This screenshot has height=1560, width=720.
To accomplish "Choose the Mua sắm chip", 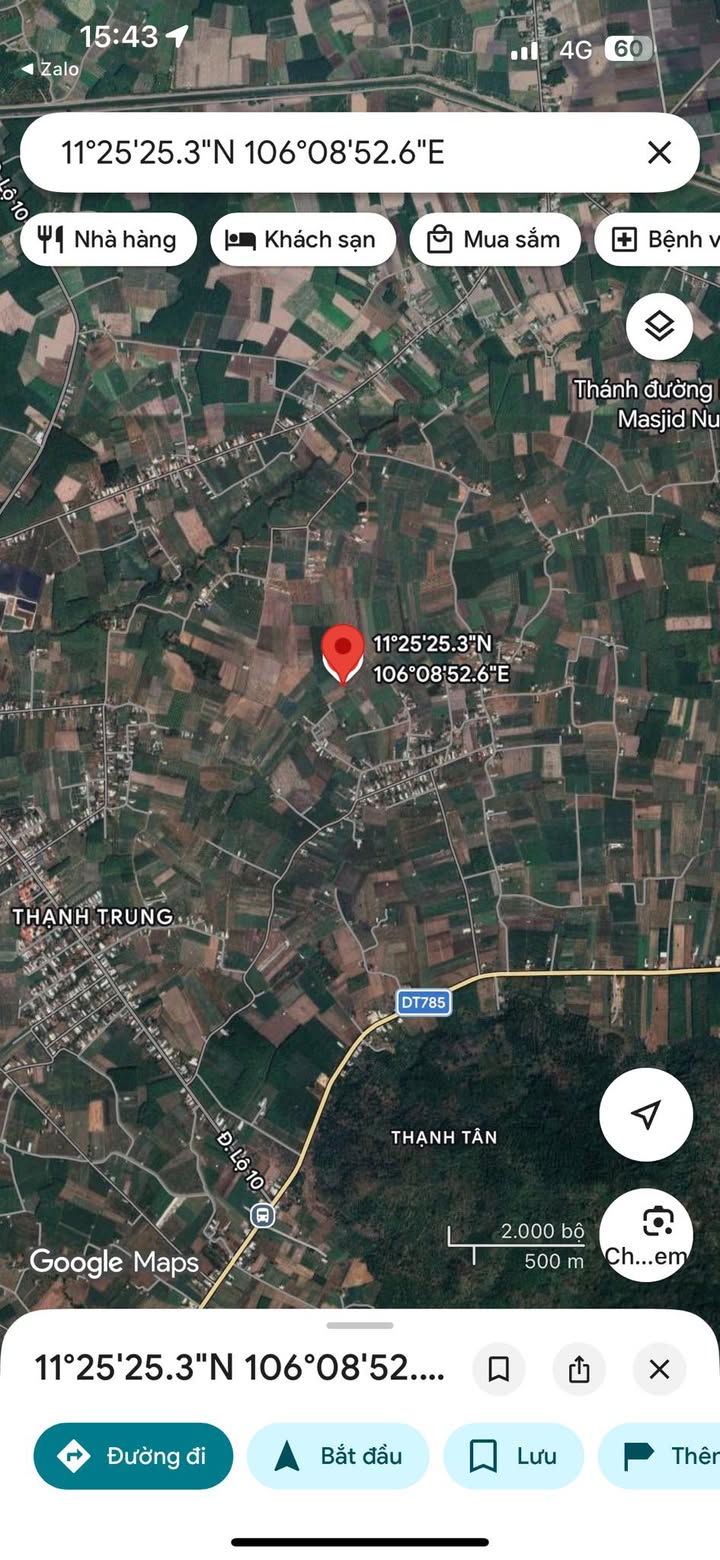I will 495,239.
